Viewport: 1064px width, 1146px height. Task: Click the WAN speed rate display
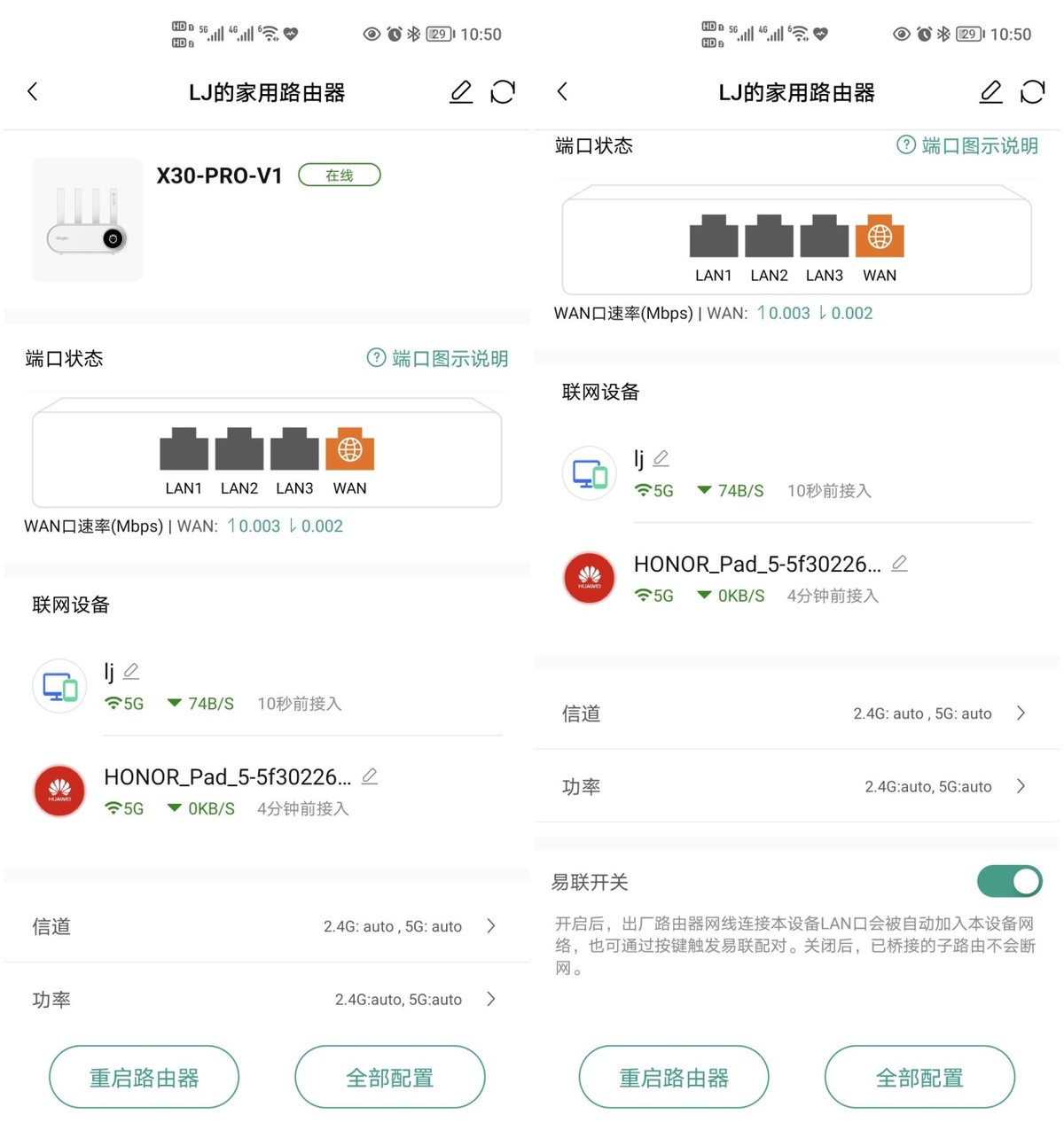pos(184,526)
